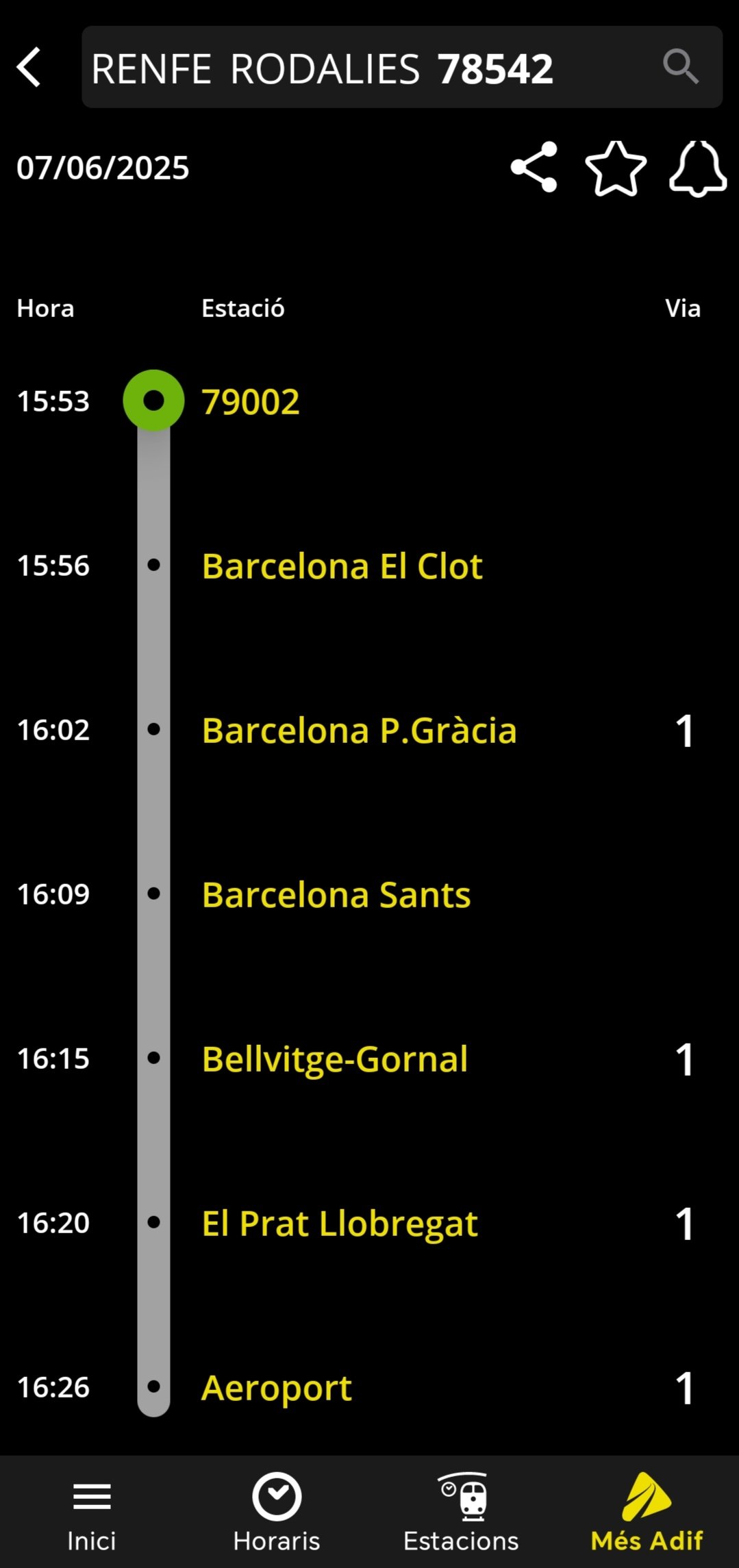Tap the search field showing 78542
This screenshot has height=1568, width=739.
(370, 68)
